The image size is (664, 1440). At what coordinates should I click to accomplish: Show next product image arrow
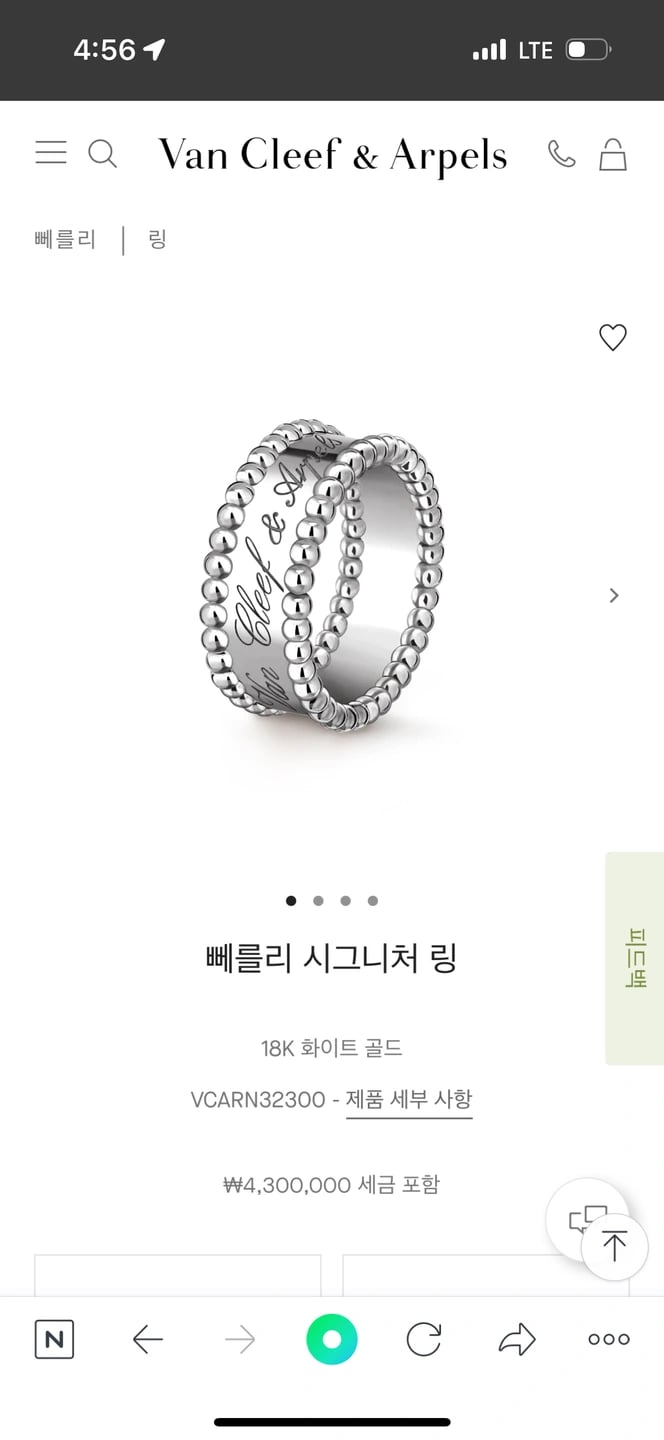614,596
